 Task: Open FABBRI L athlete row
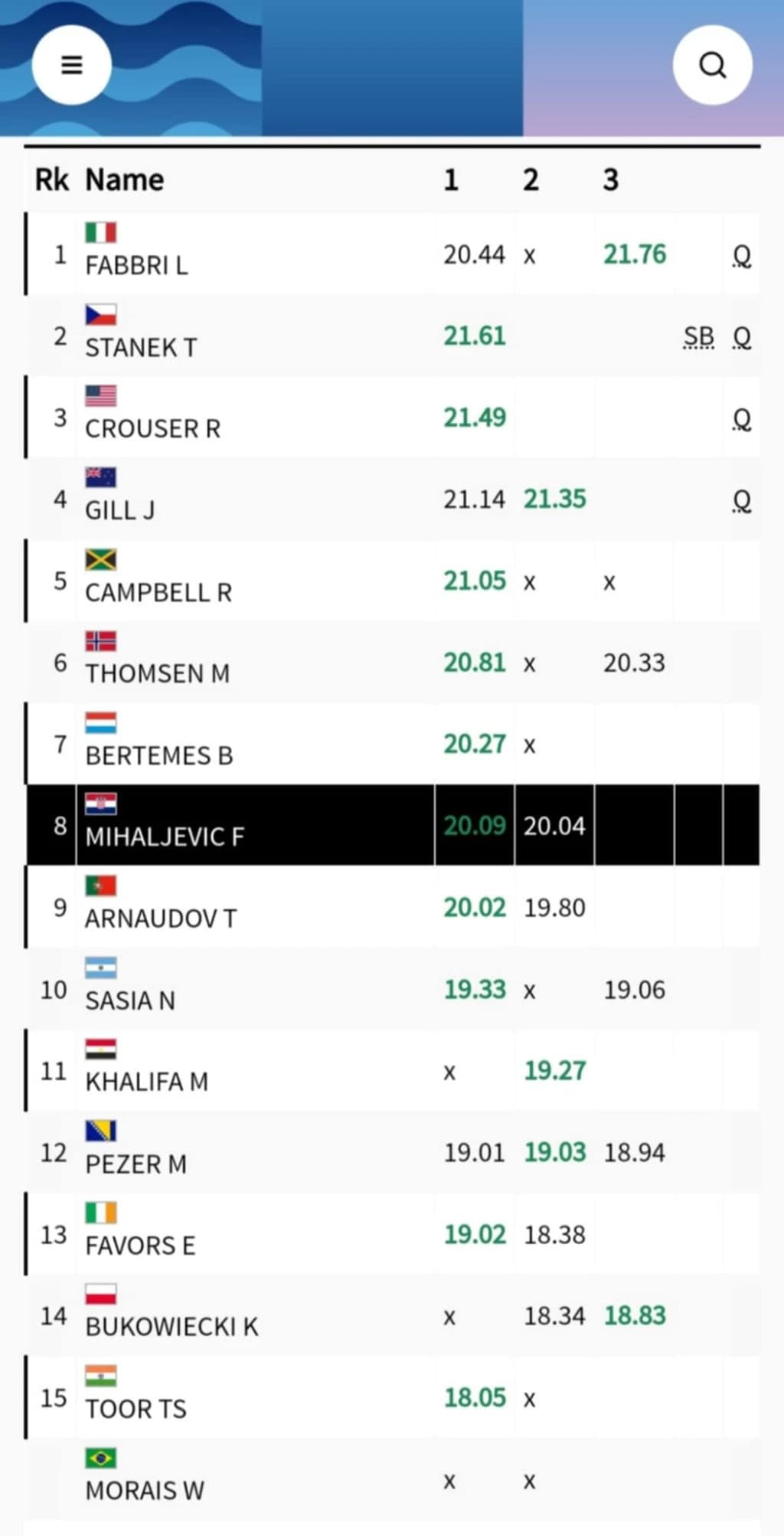pyautogui.click(x=393, y=254)
